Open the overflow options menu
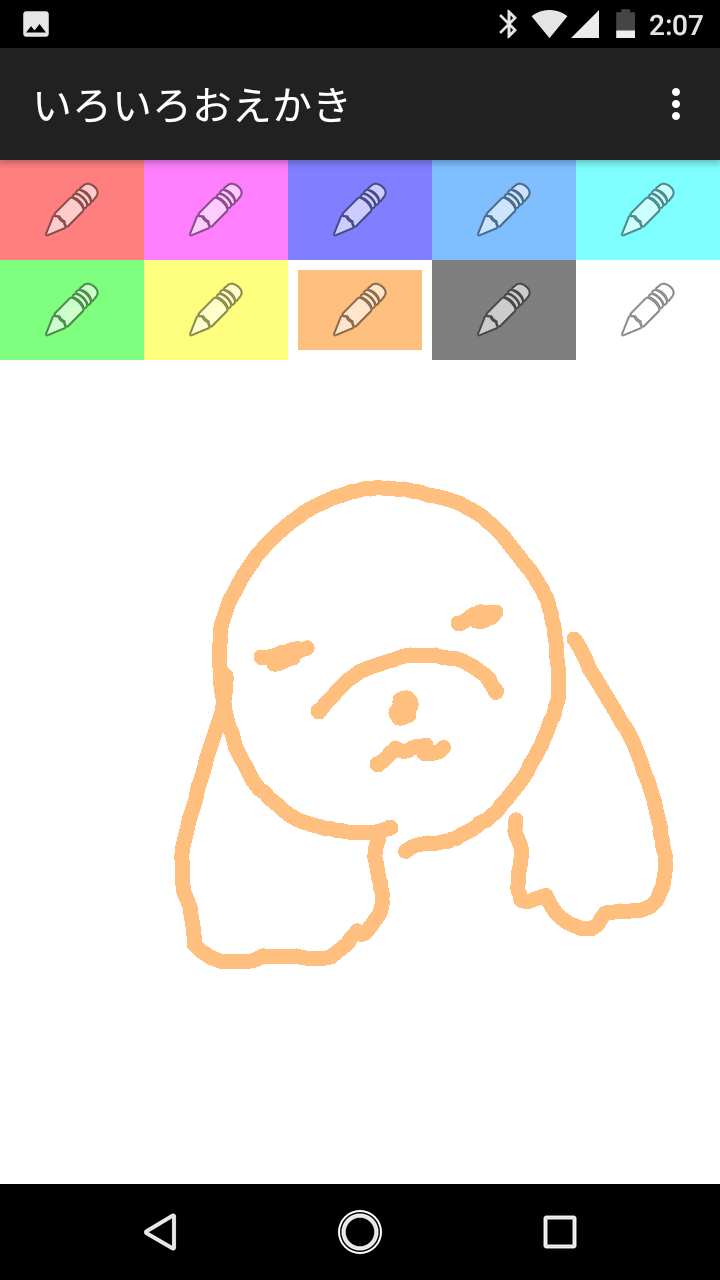720x1280 pixels. point(676,103)
